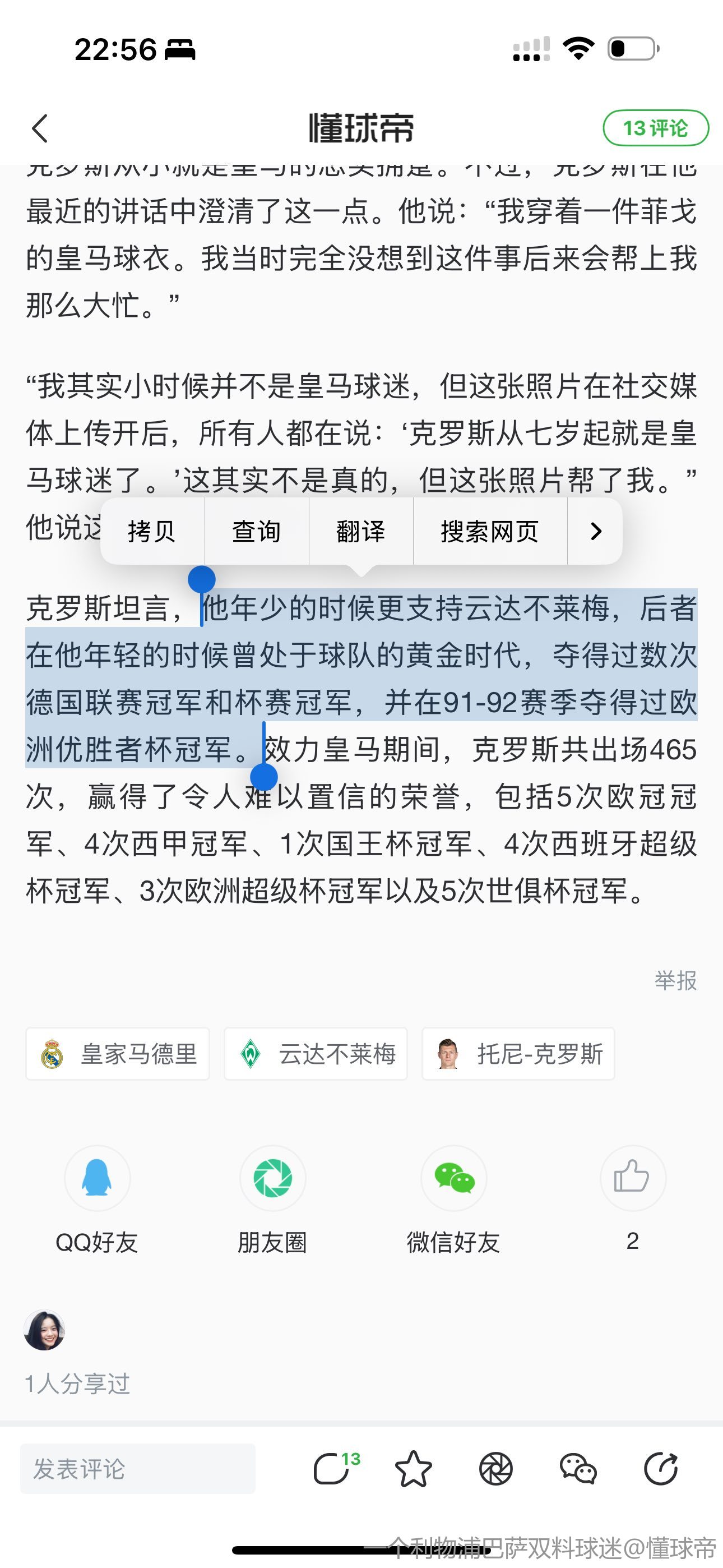Tap the 发表评论 comment field
Viewport: 723px width, 1568px height.
137,1469
